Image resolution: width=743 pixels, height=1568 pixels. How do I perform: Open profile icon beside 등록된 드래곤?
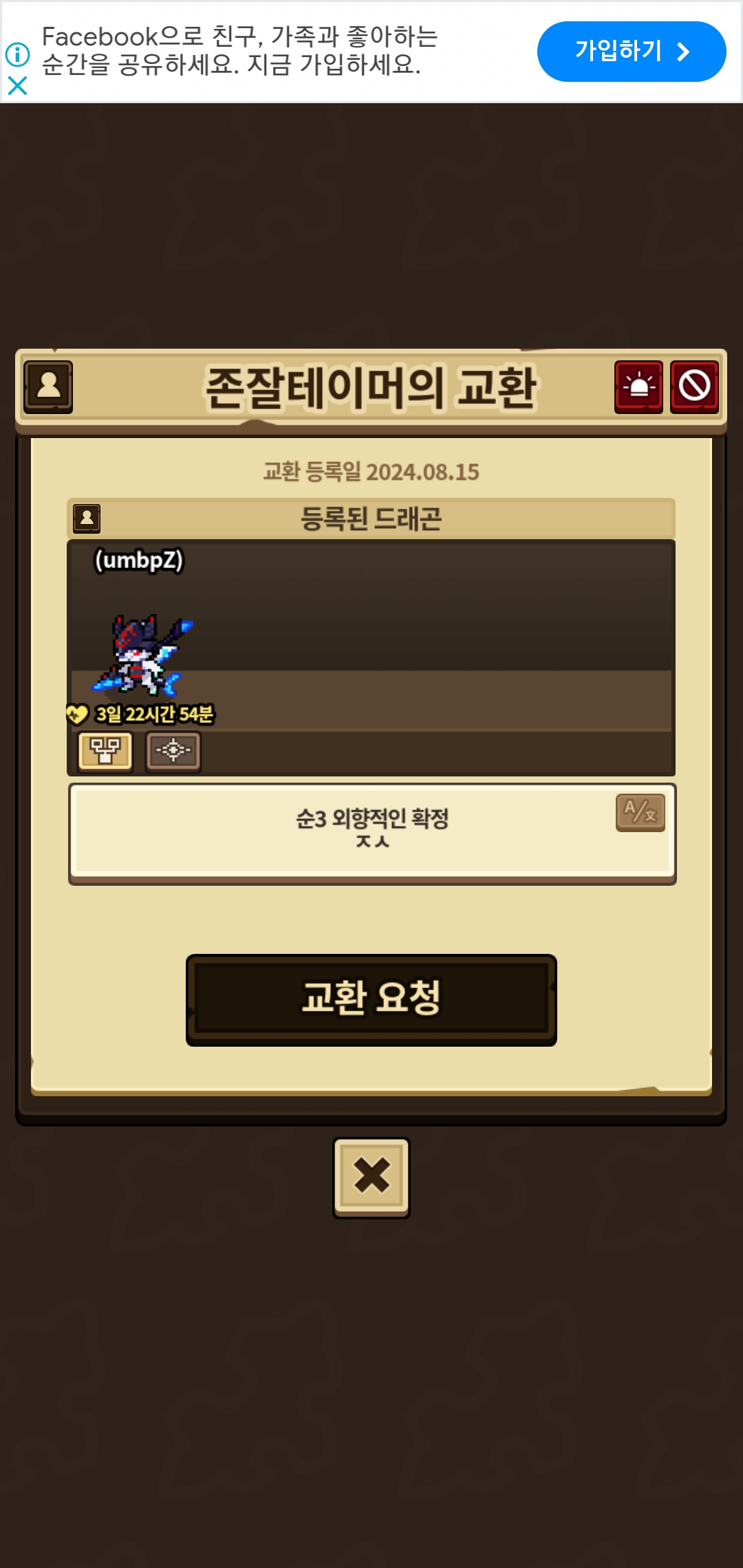coord(87,519)
